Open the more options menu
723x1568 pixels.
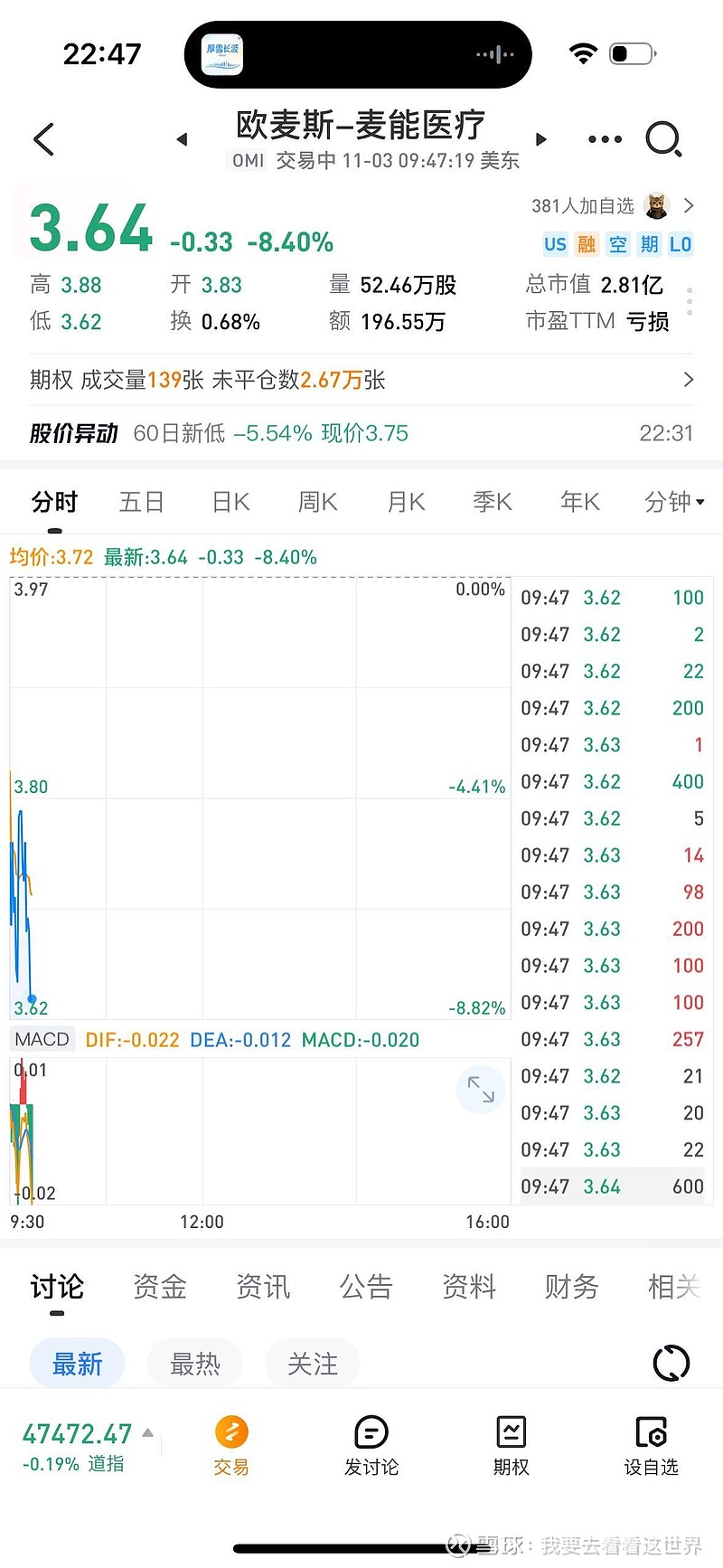(x=604, y=139)
